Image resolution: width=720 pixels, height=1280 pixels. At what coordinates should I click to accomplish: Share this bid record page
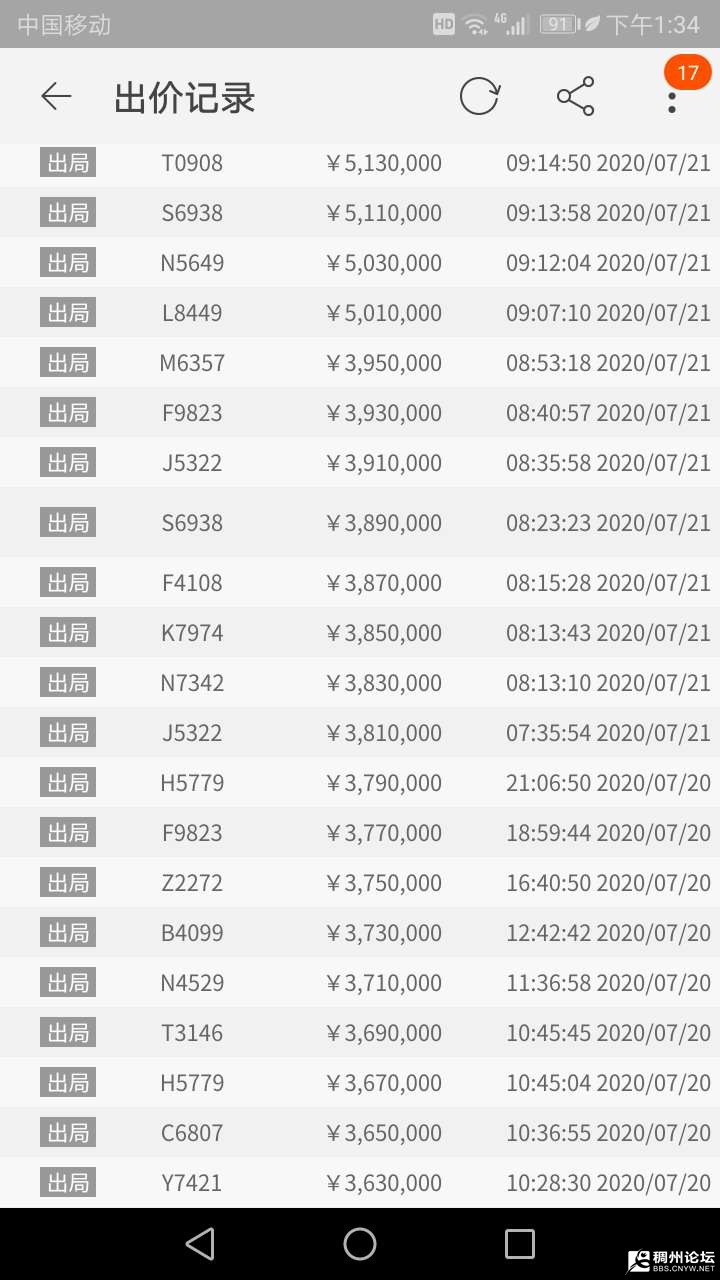[575, 97]
